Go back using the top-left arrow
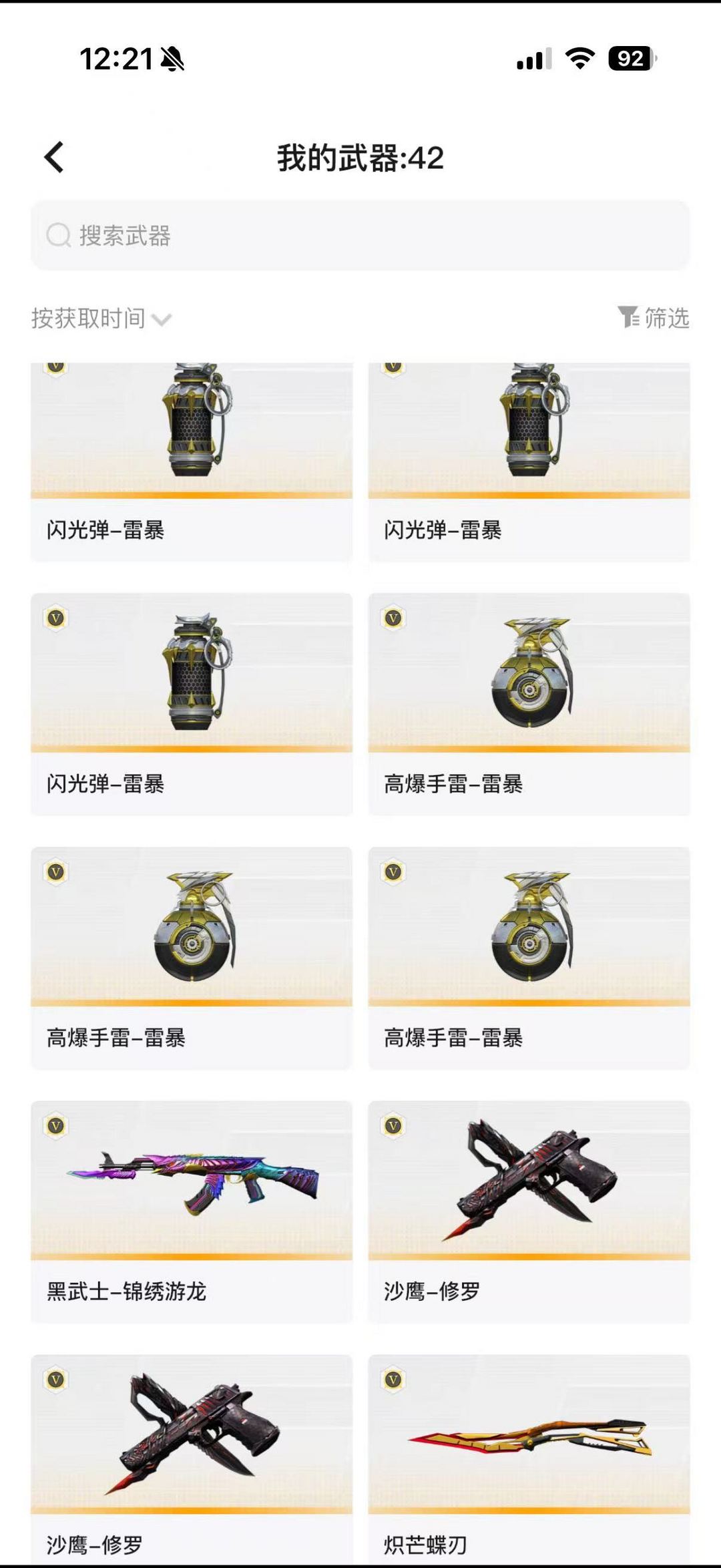This screenshot has width=721, height=1568. click(54, 158)
